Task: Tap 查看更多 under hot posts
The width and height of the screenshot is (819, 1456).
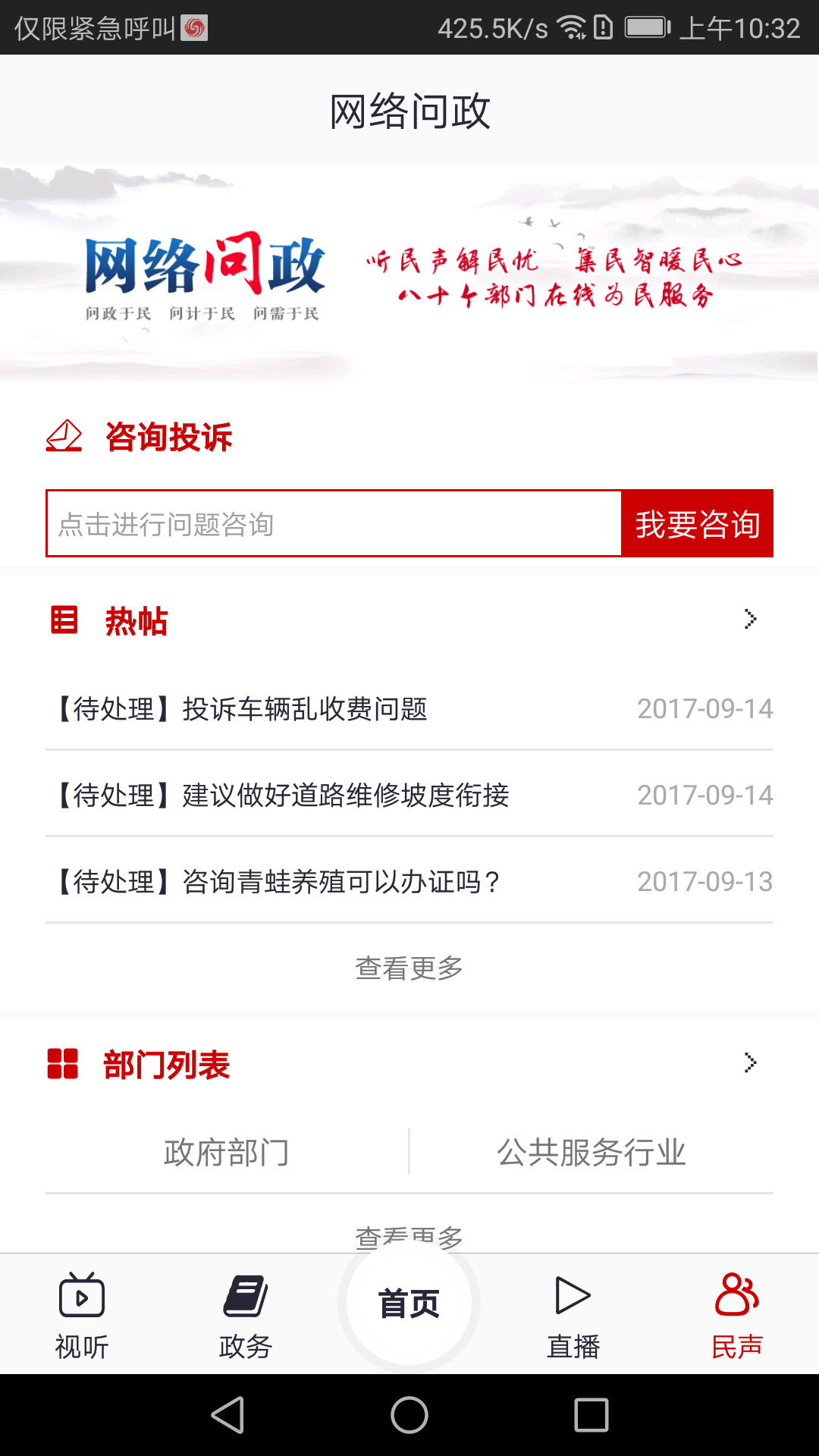Action: coord(409,968)
